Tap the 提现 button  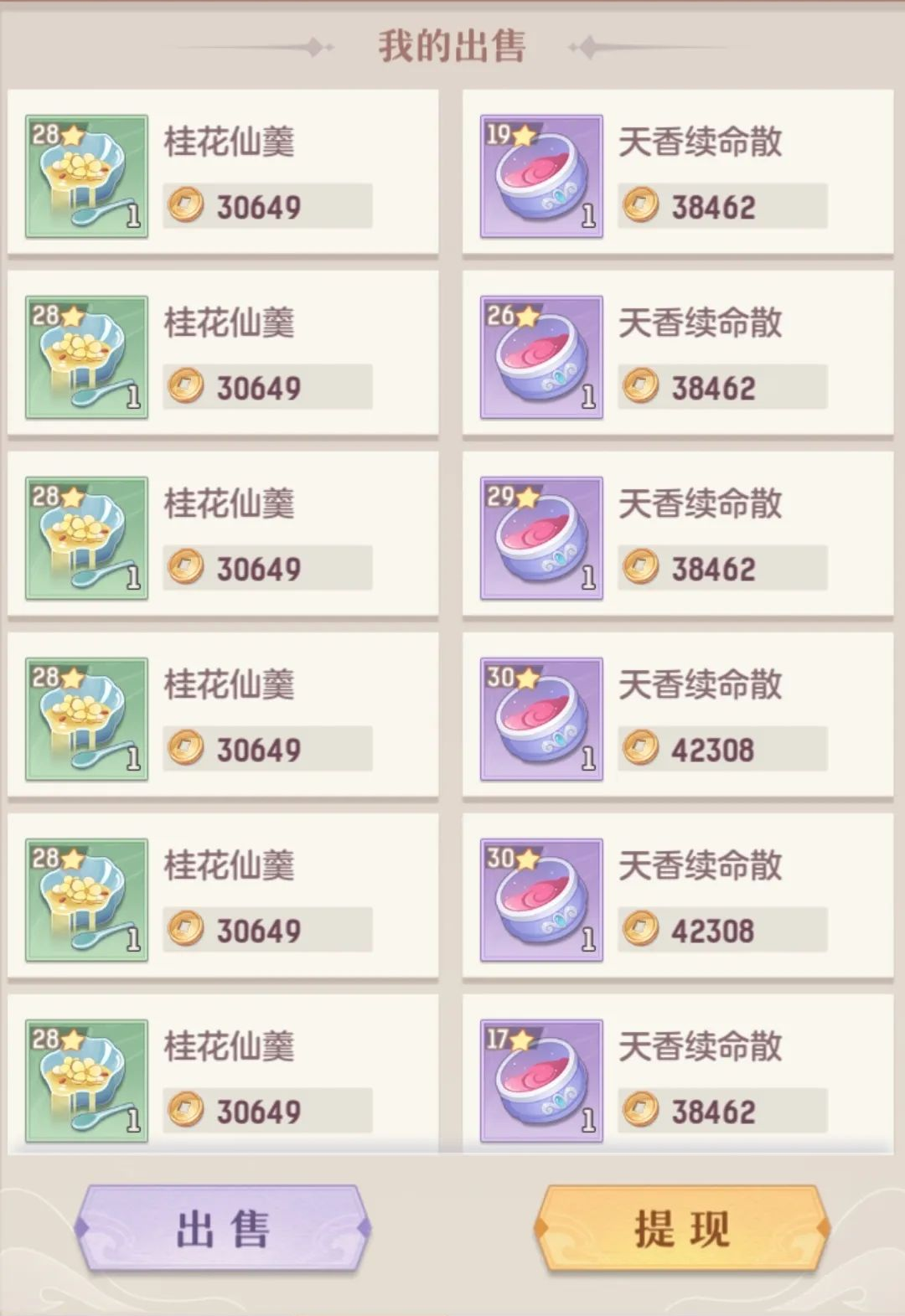pos(681,1229)
